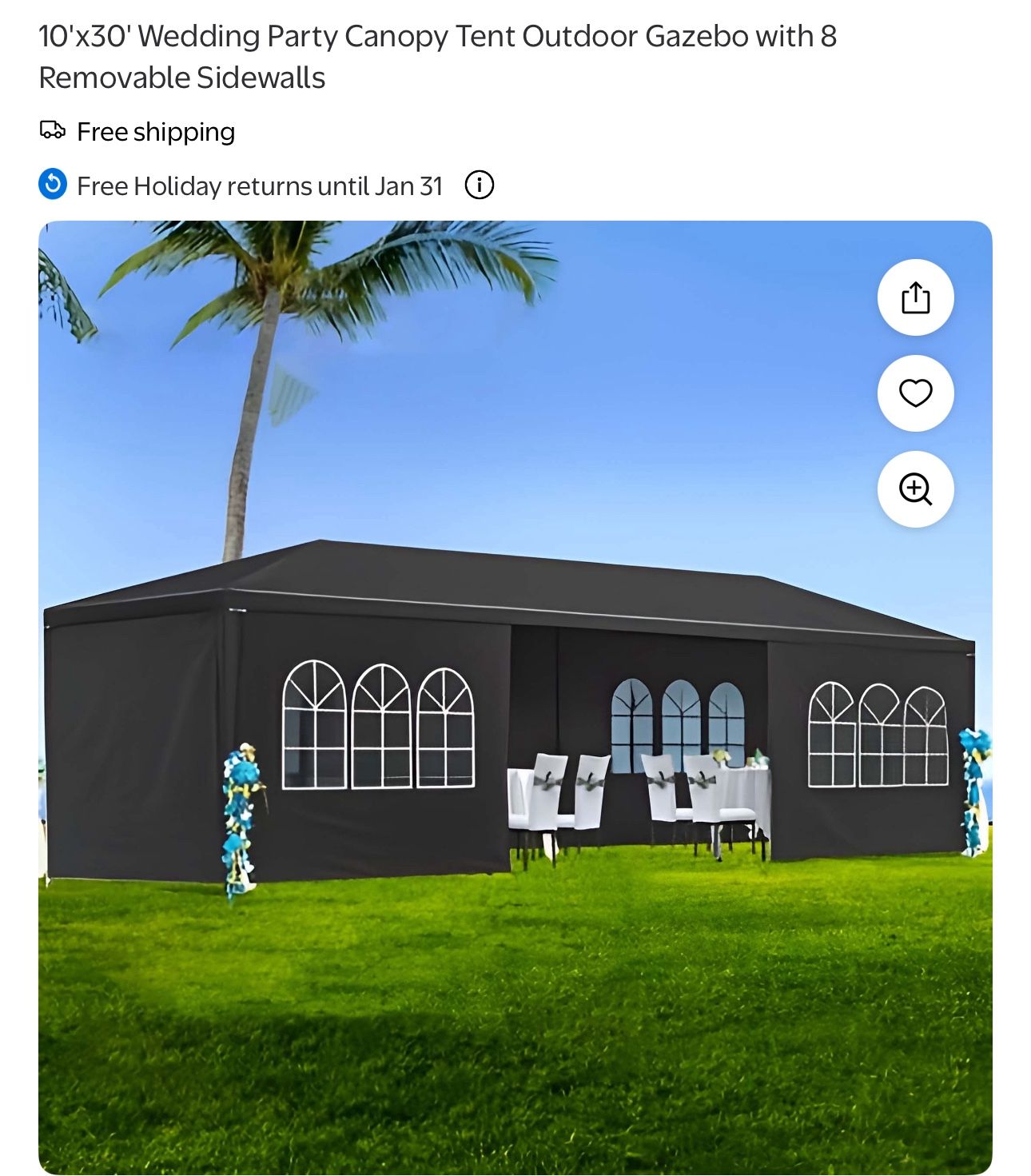The height and width of the screenshot is (1176, 1031).
Task: Click the 'Free shipping' text label
Action: [155, 130]
